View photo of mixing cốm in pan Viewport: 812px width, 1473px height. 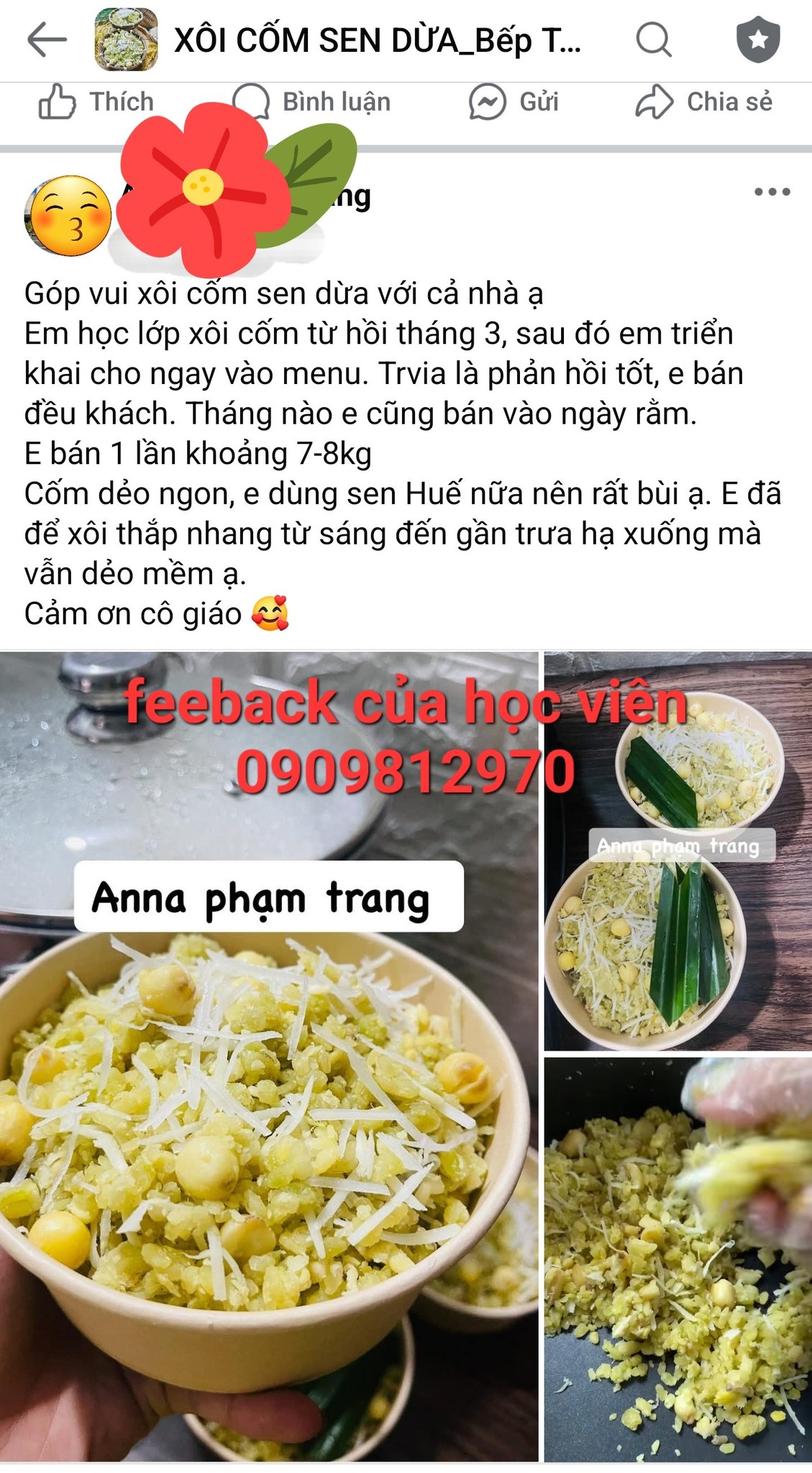677,1259
